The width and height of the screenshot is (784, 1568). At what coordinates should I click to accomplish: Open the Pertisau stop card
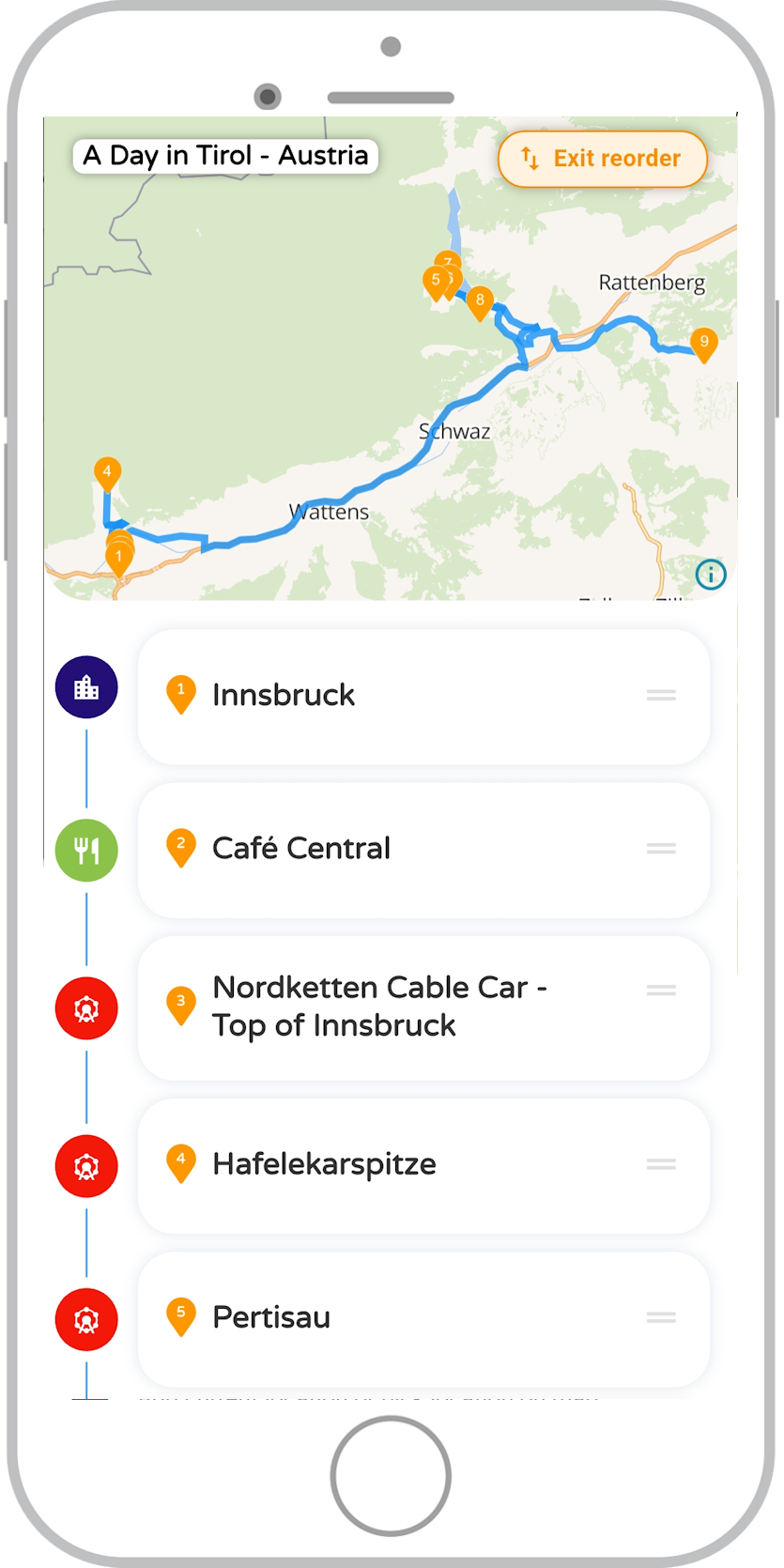pyautogui.click(x=423, y=1317)
